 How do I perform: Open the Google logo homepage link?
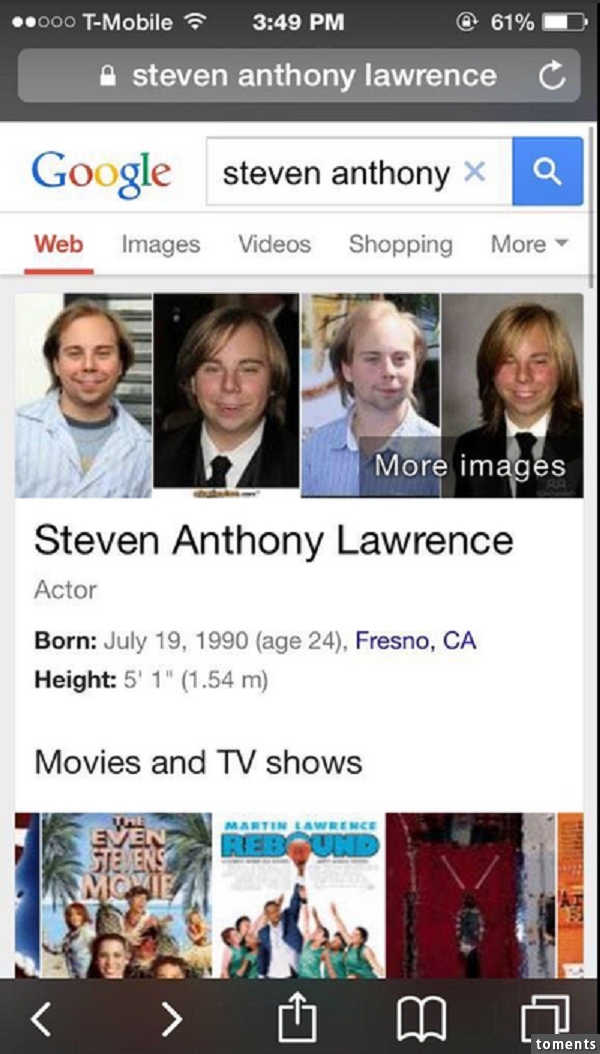[100, 173]
